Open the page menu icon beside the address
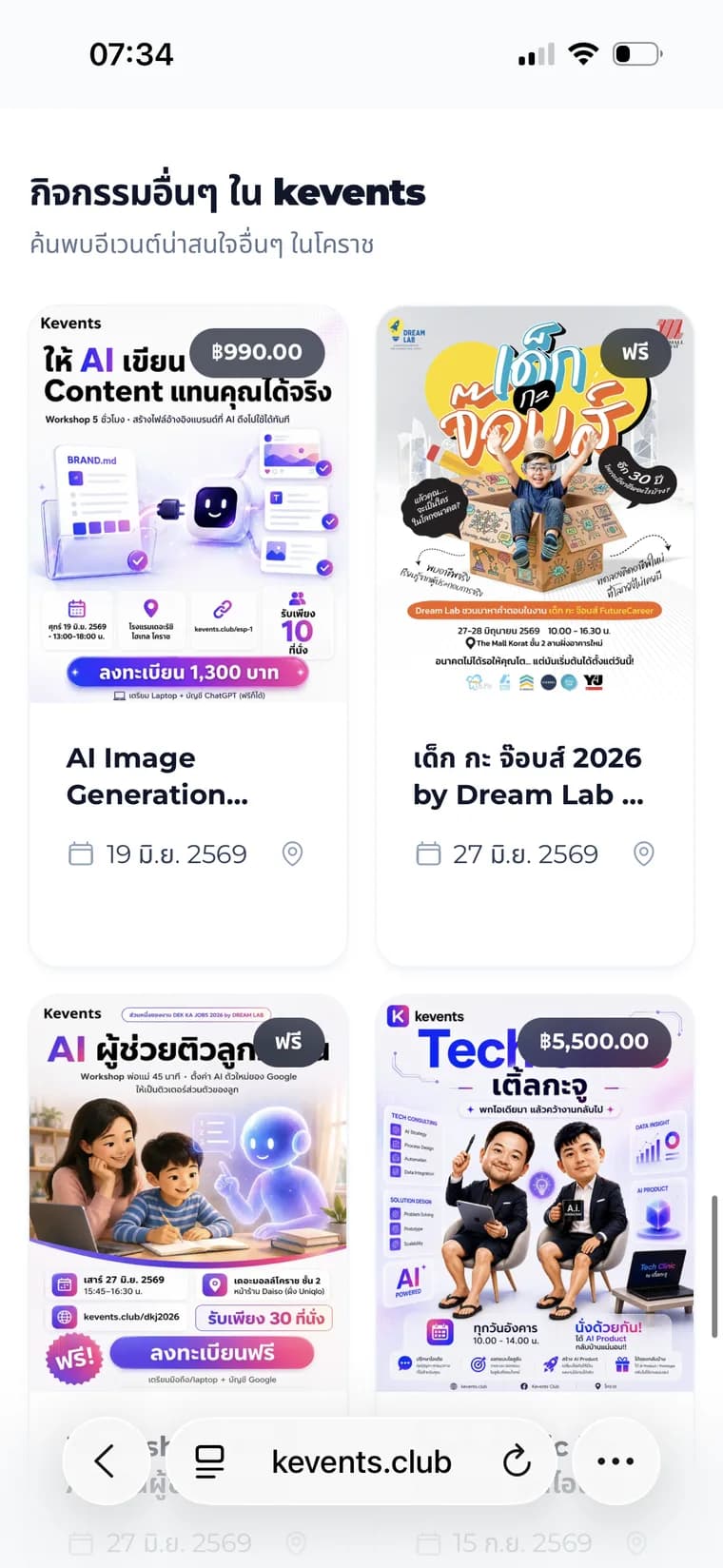The height and width of the screenshot is (1568, 723). point(209,1461)
